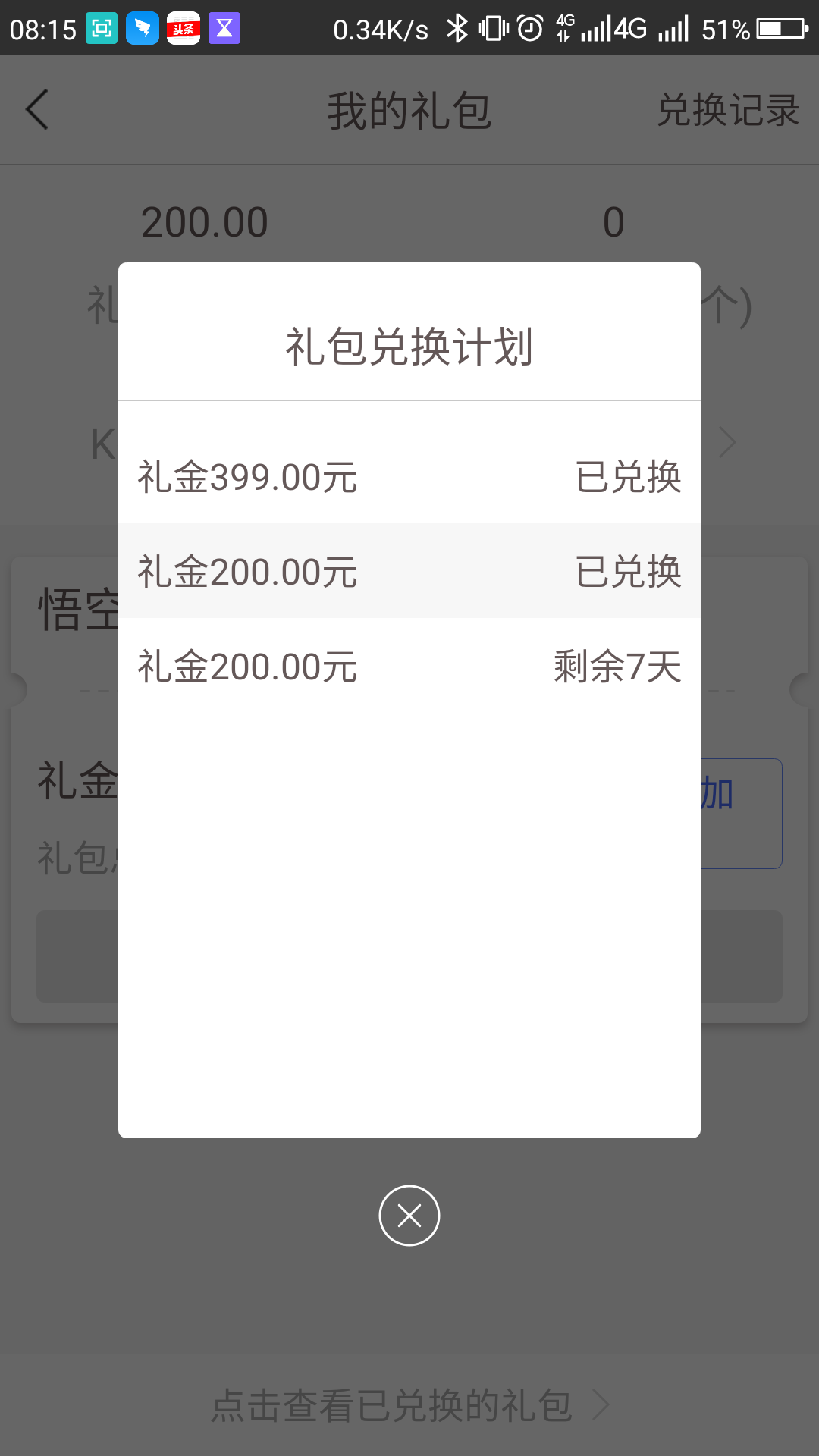Close the 礼包兑换计划 dialog
The image size is (819, 1456).
click(409, 1216)
